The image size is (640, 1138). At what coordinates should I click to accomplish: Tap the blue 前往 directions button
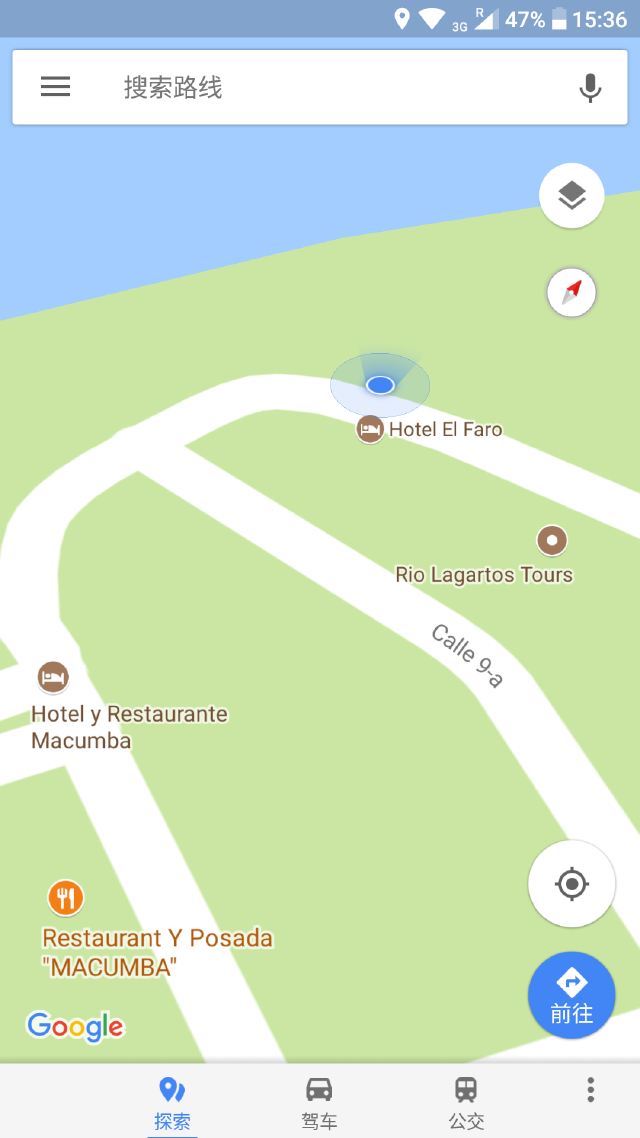[572, 995]
